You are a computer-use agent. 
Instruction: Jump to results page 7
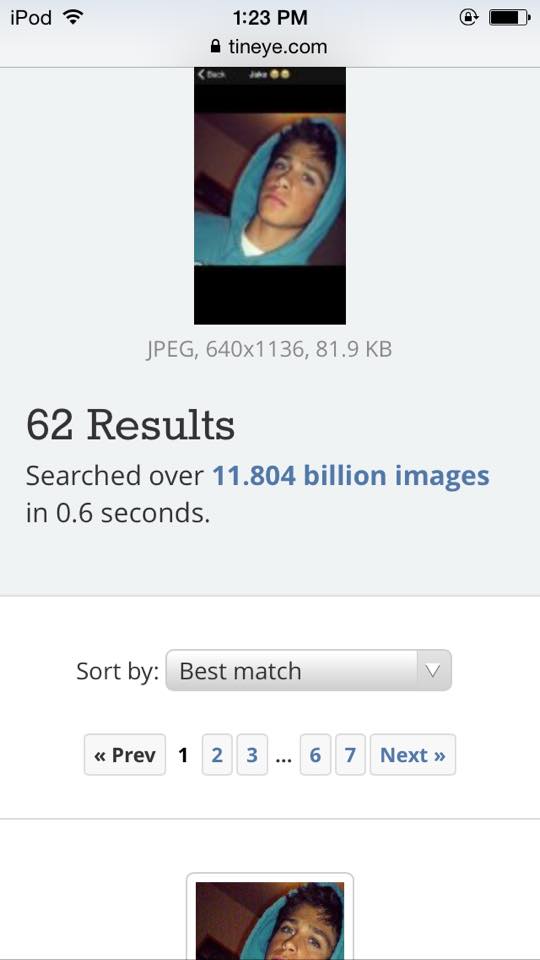350,754
